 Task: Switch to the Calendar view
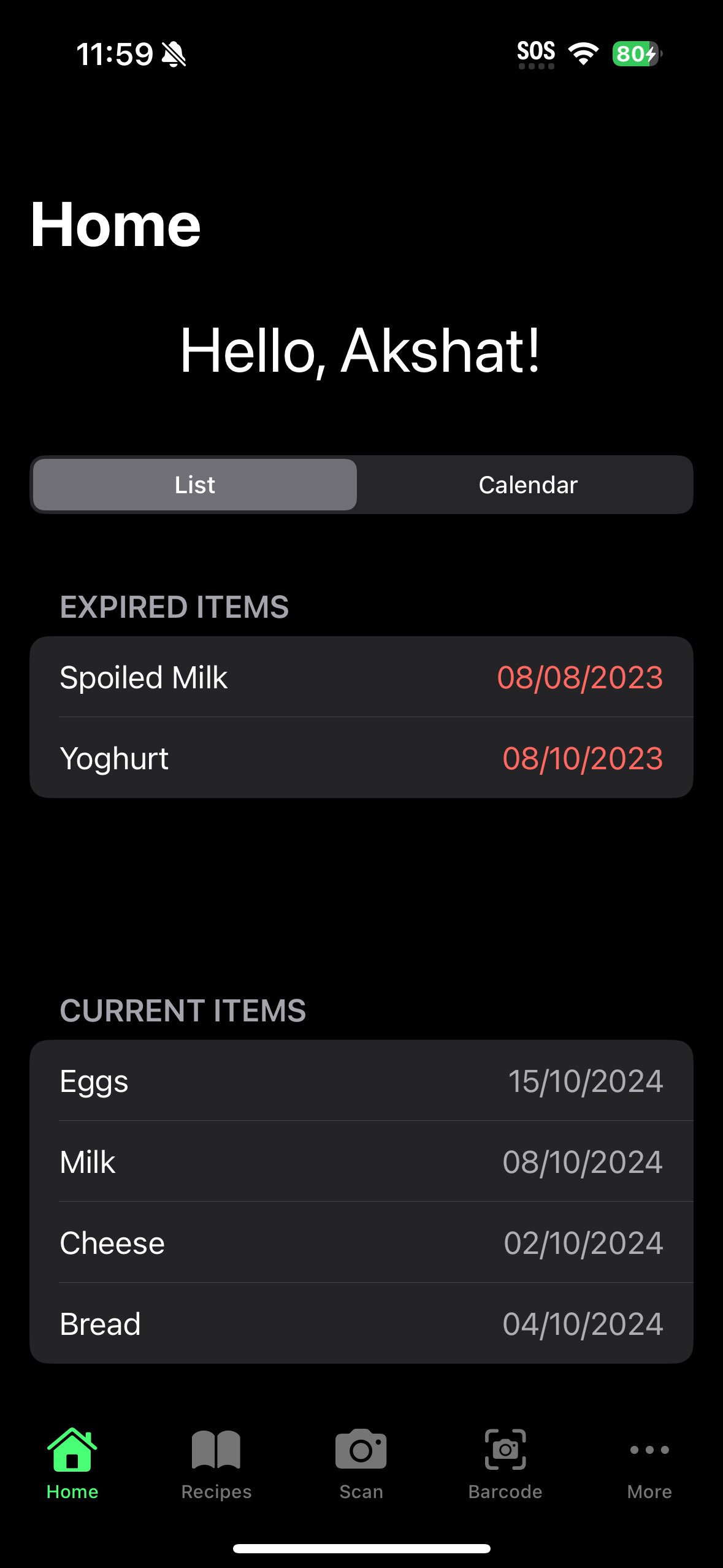(527, 485)
